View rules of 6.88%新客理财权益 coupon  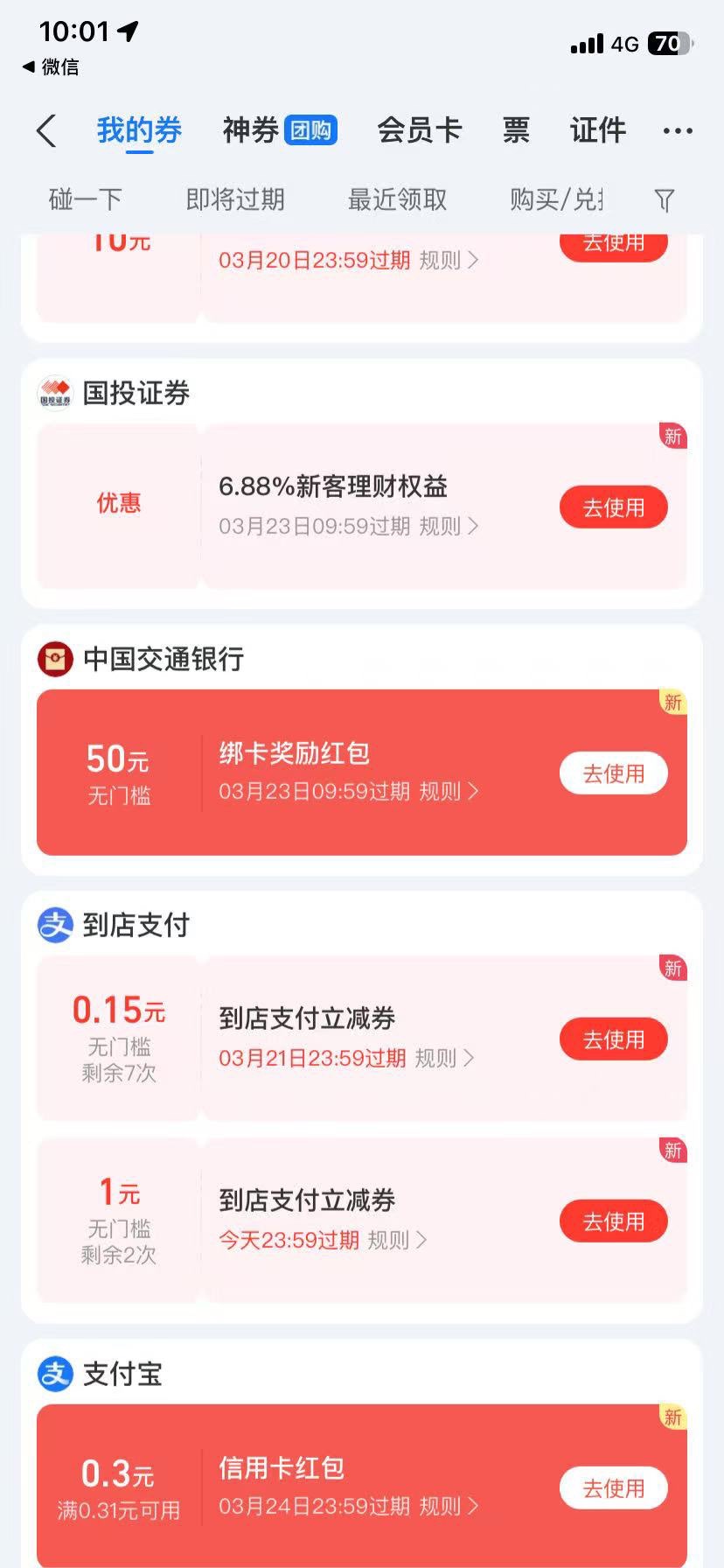click(449, 527)
